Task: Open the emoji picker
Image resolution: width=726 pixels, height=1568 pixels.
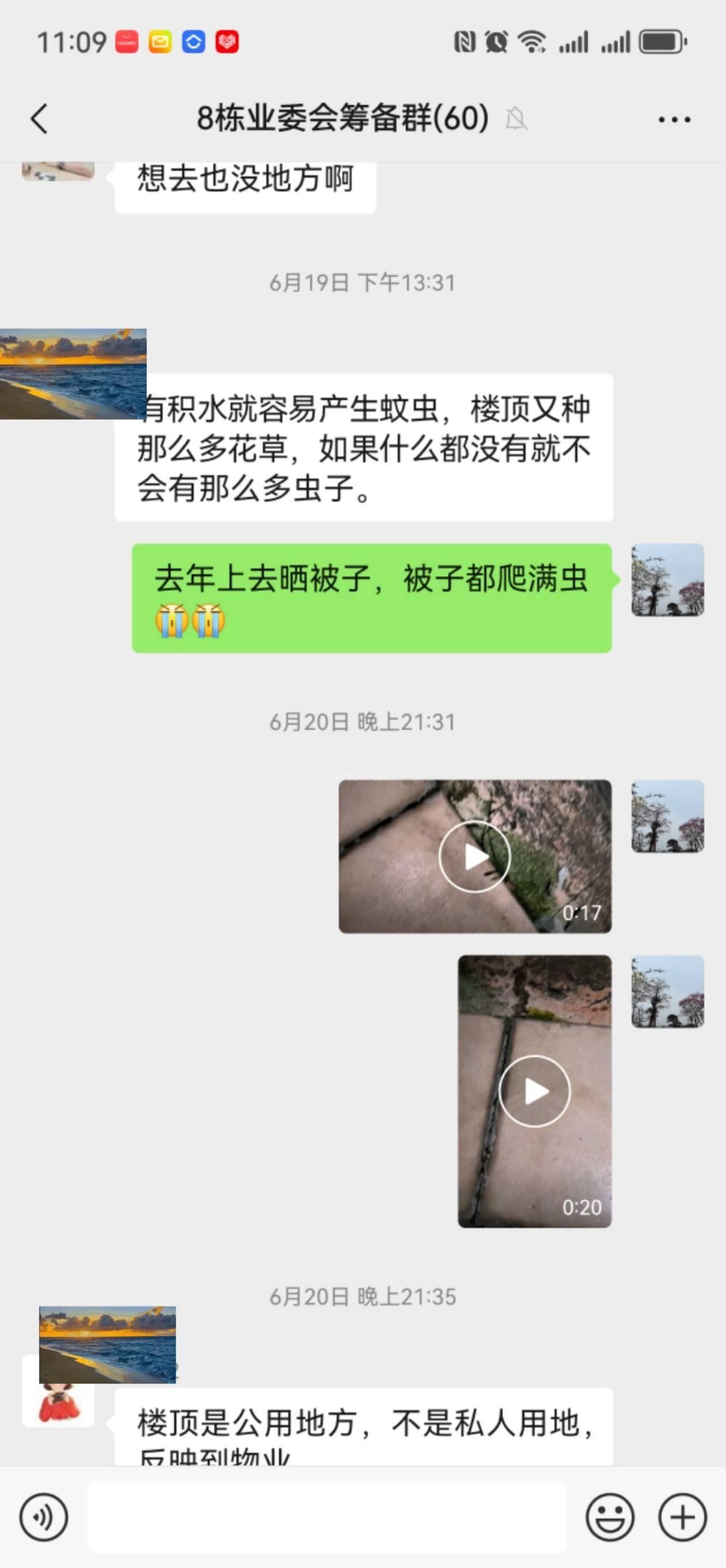Action: 610,1517
